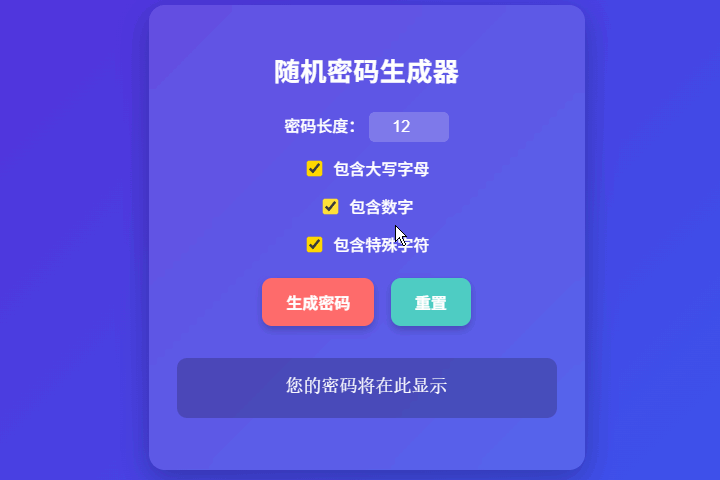Tap 生成密码 to generate a password
The height and width of the screenshot is (480, 720).
[x=318, y=302]
